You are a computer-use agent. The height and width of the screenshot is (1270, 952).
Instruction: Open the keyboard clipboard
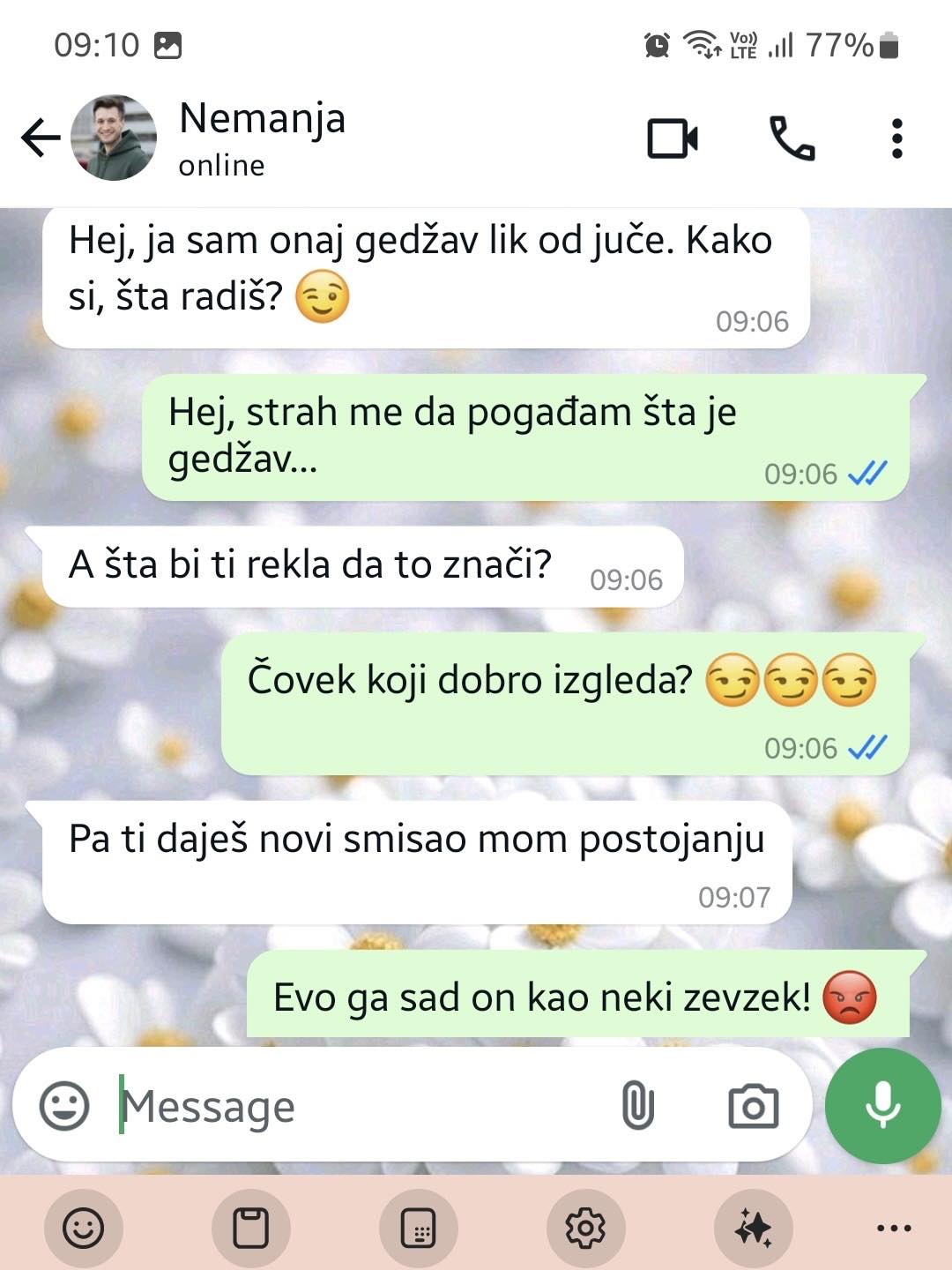(250, 1228)
